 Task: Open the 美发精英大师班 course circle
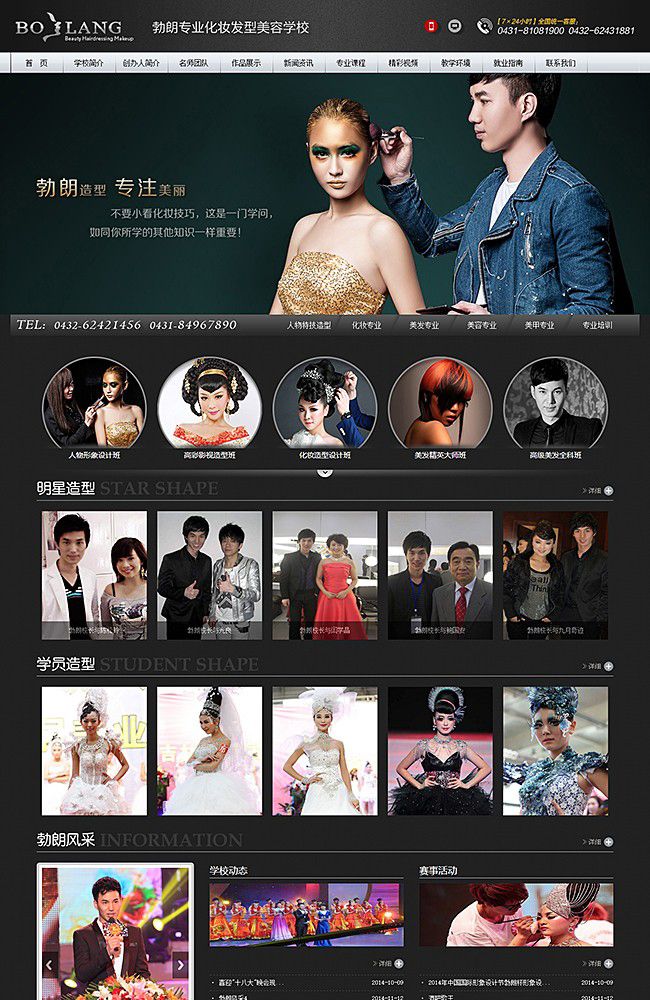tap(440, 404)
